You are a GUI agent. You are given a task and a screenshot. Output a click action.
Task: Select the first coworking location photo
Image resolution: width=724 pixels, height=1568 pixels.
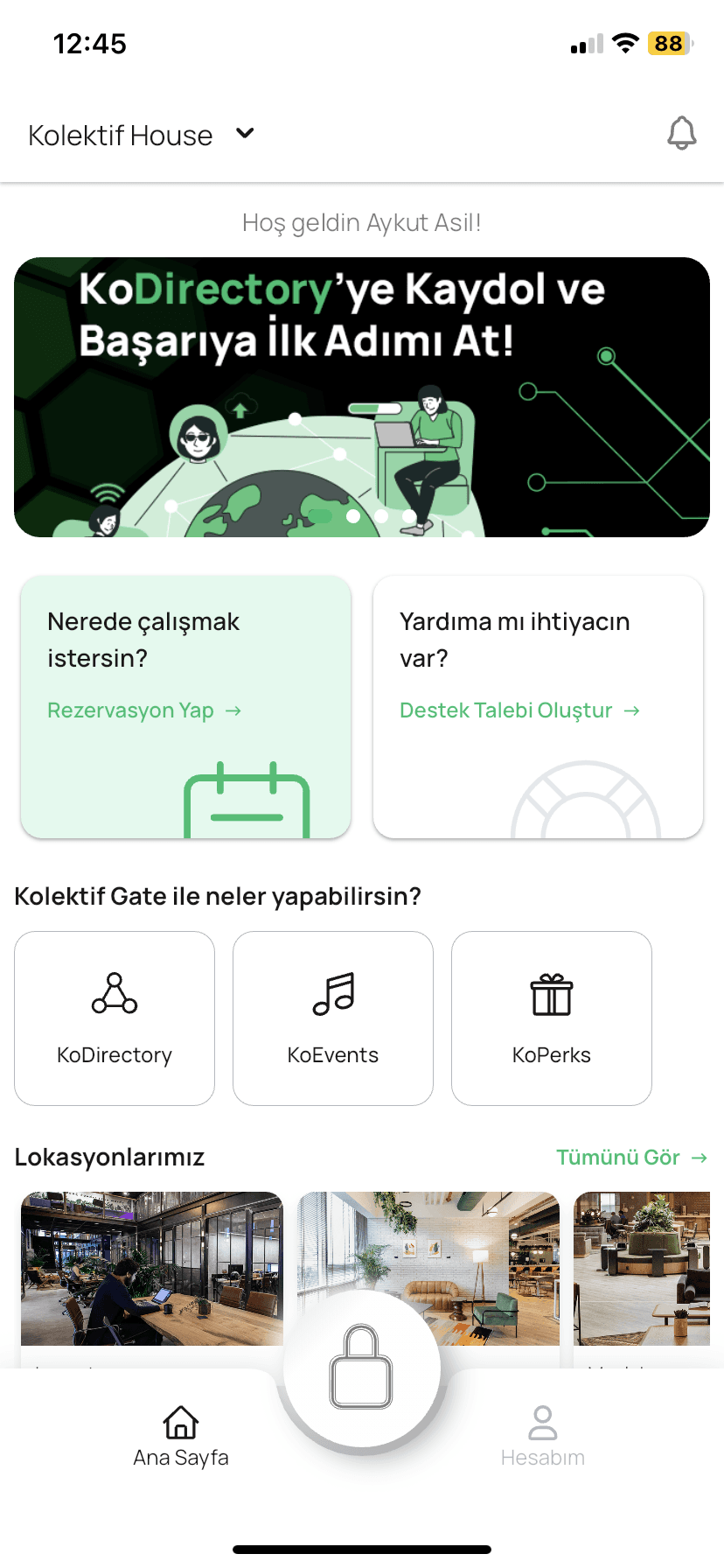151,1269
